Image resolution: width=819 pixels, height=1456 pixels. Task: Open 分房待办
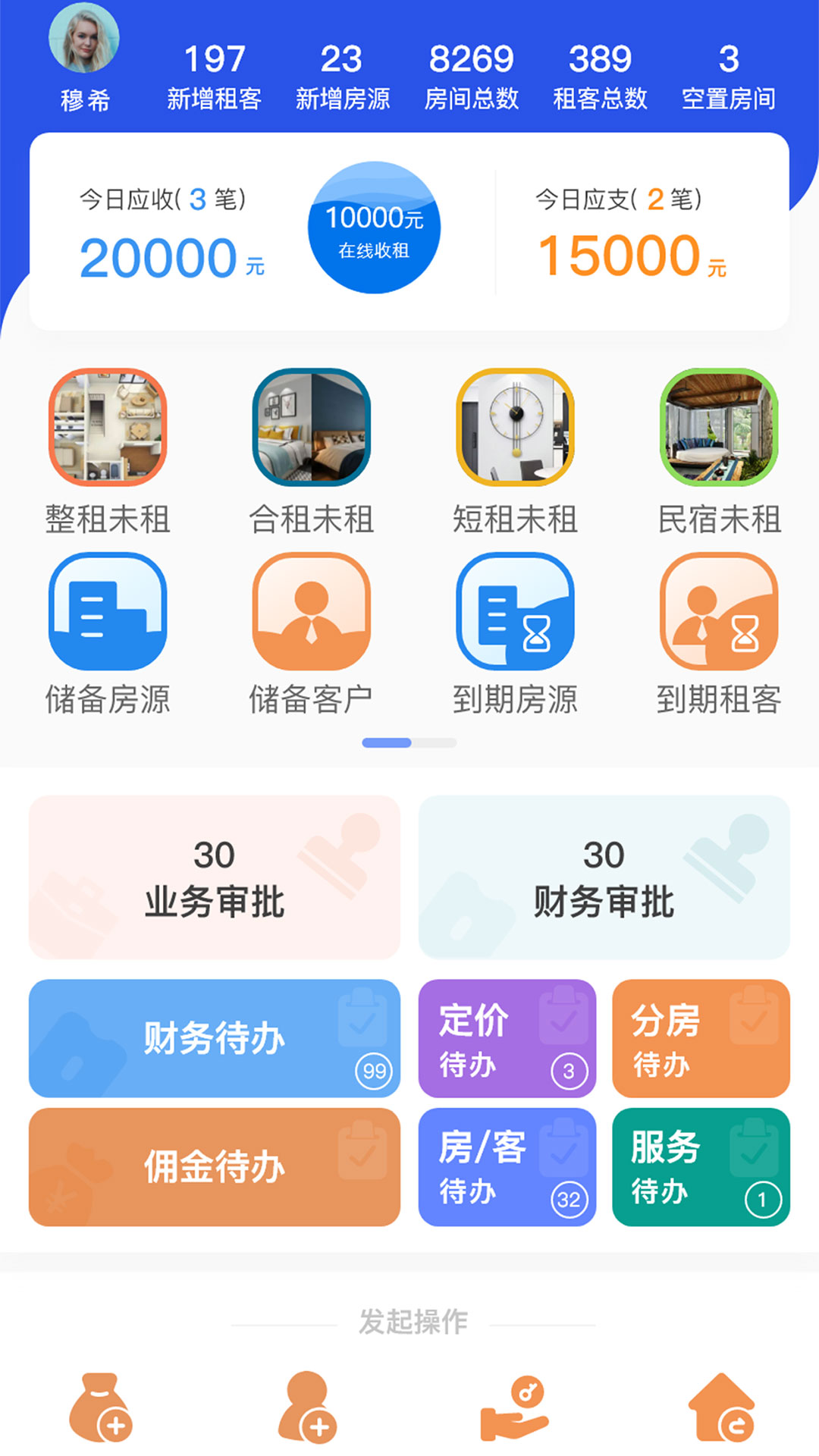(701, 1038)
